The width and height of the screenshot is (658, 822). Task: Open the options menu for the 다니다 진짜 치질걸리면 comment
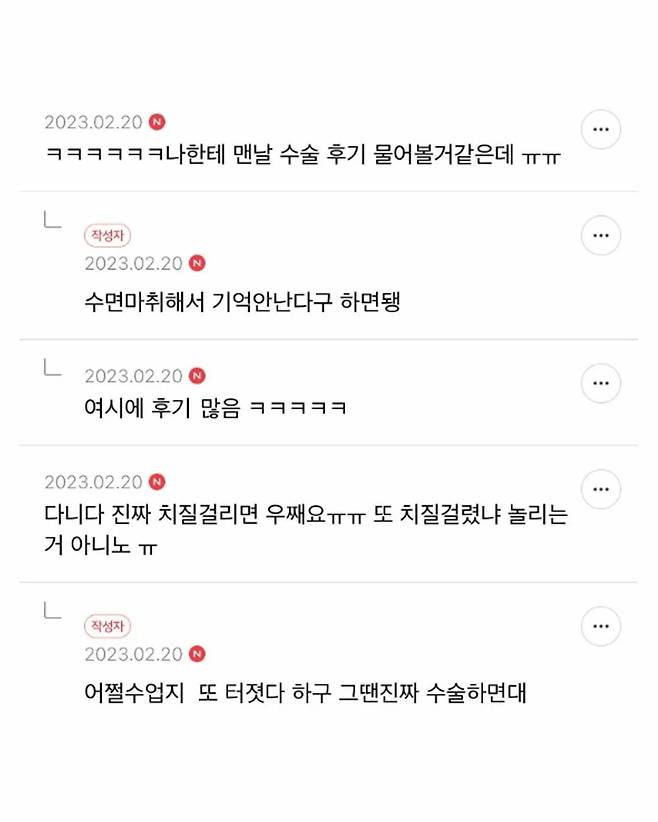pos(601,490)
